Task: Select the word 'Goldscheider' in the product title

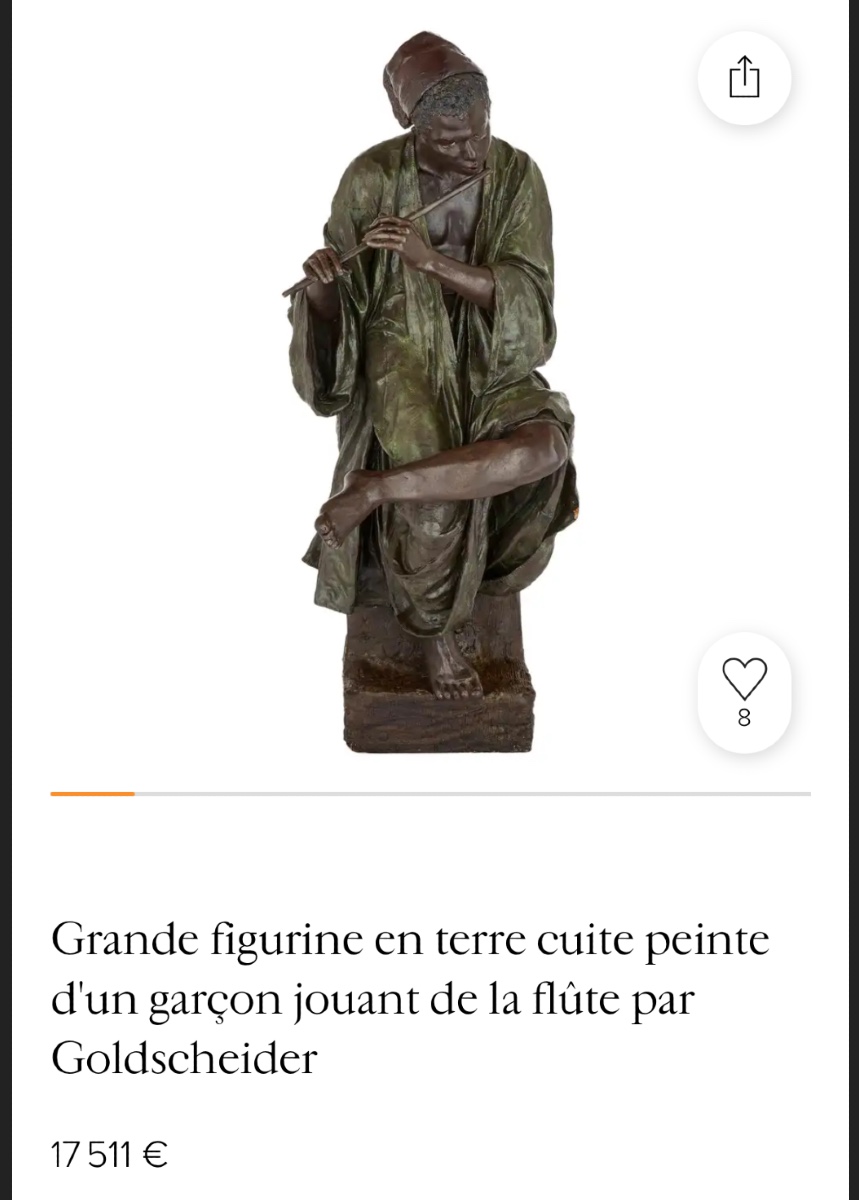Action: [x=185, y=1058]
